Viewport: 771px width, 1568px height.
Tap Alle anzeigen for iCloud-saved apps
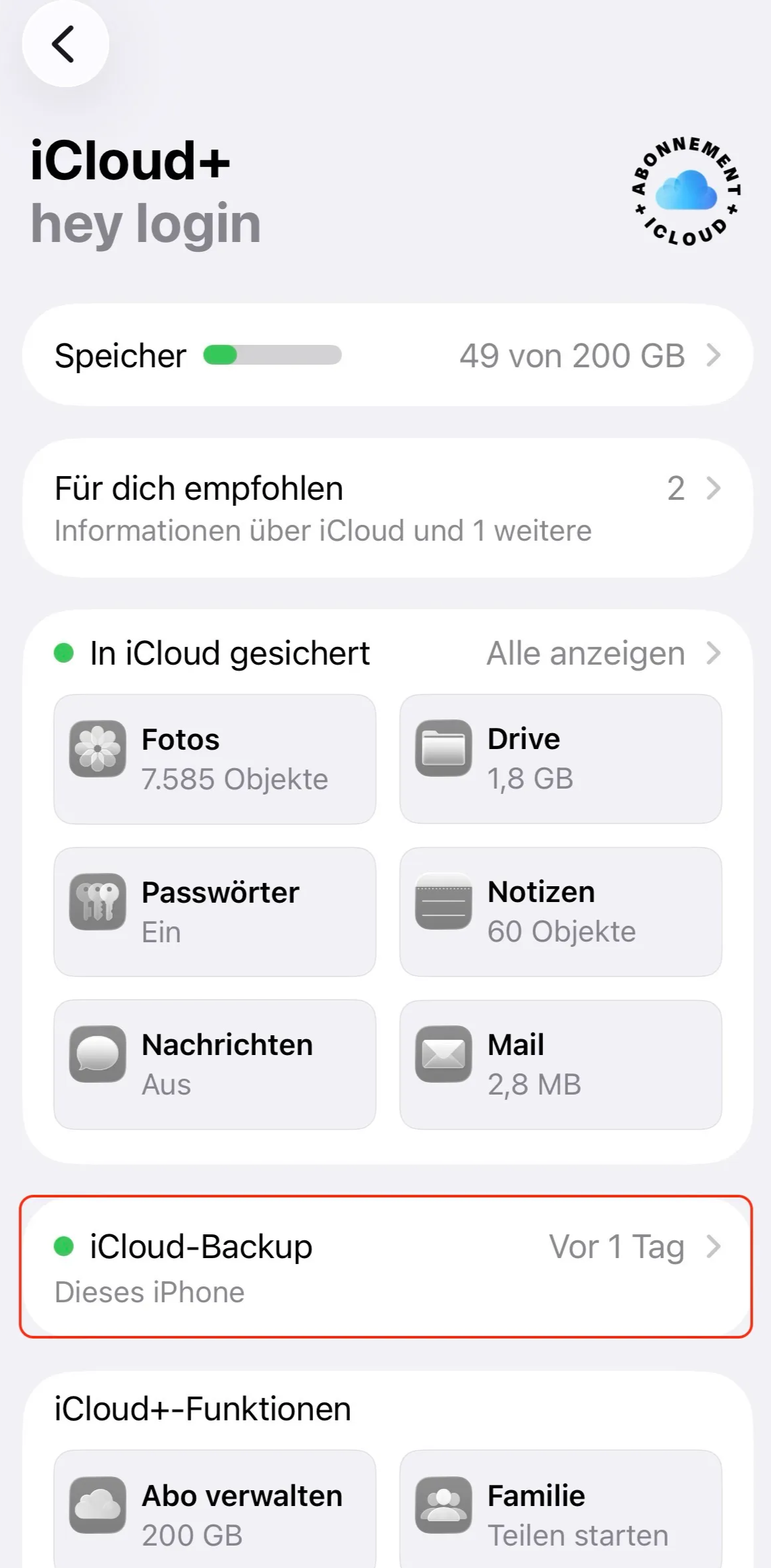coord(602,653)
